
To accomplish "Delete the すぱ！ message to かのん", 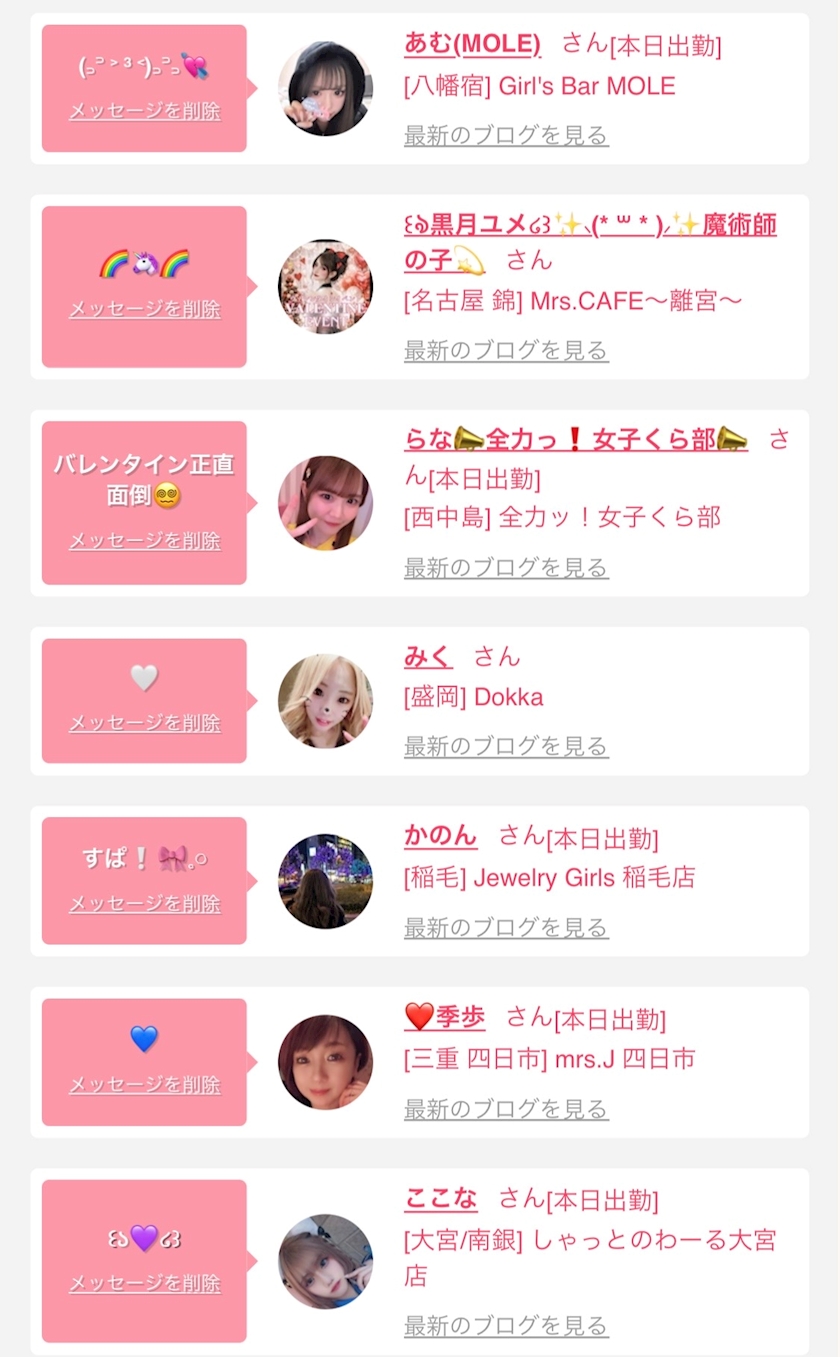I will pos(145,904).
